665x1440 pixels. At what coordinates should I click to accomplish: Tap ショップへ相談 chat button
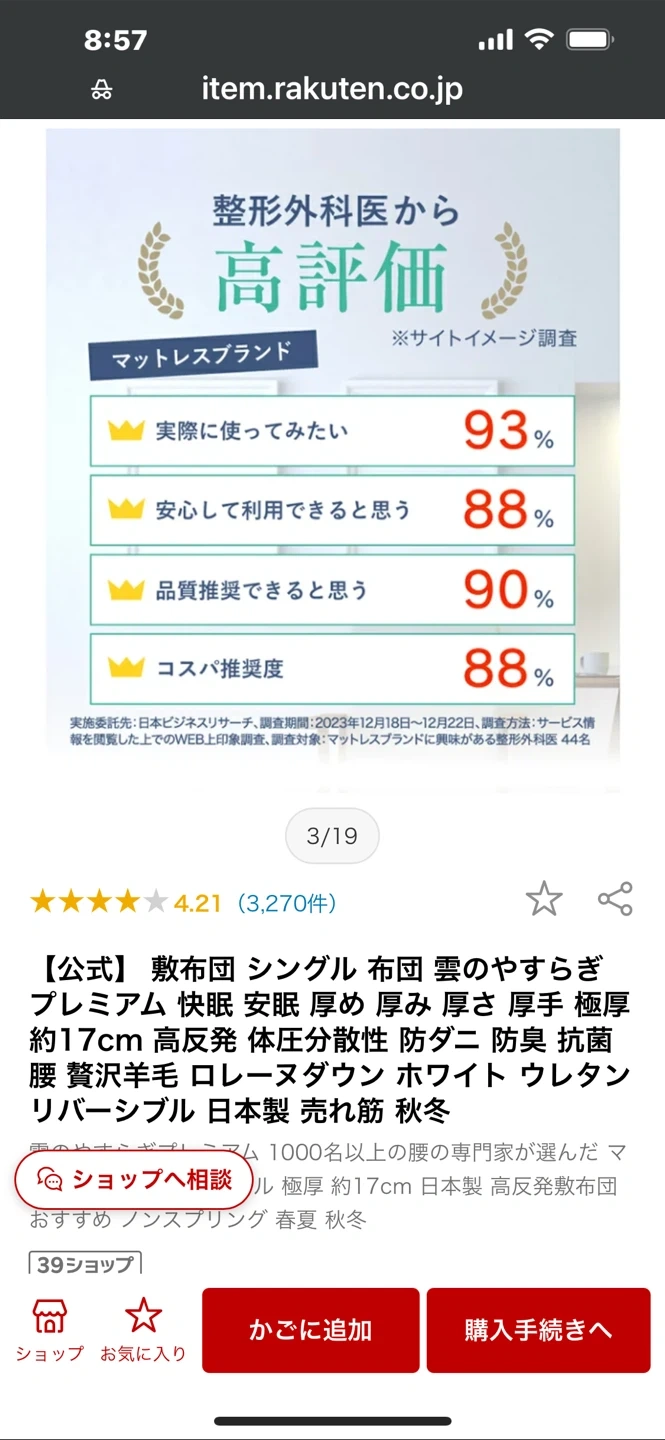tap(134, 1179)
